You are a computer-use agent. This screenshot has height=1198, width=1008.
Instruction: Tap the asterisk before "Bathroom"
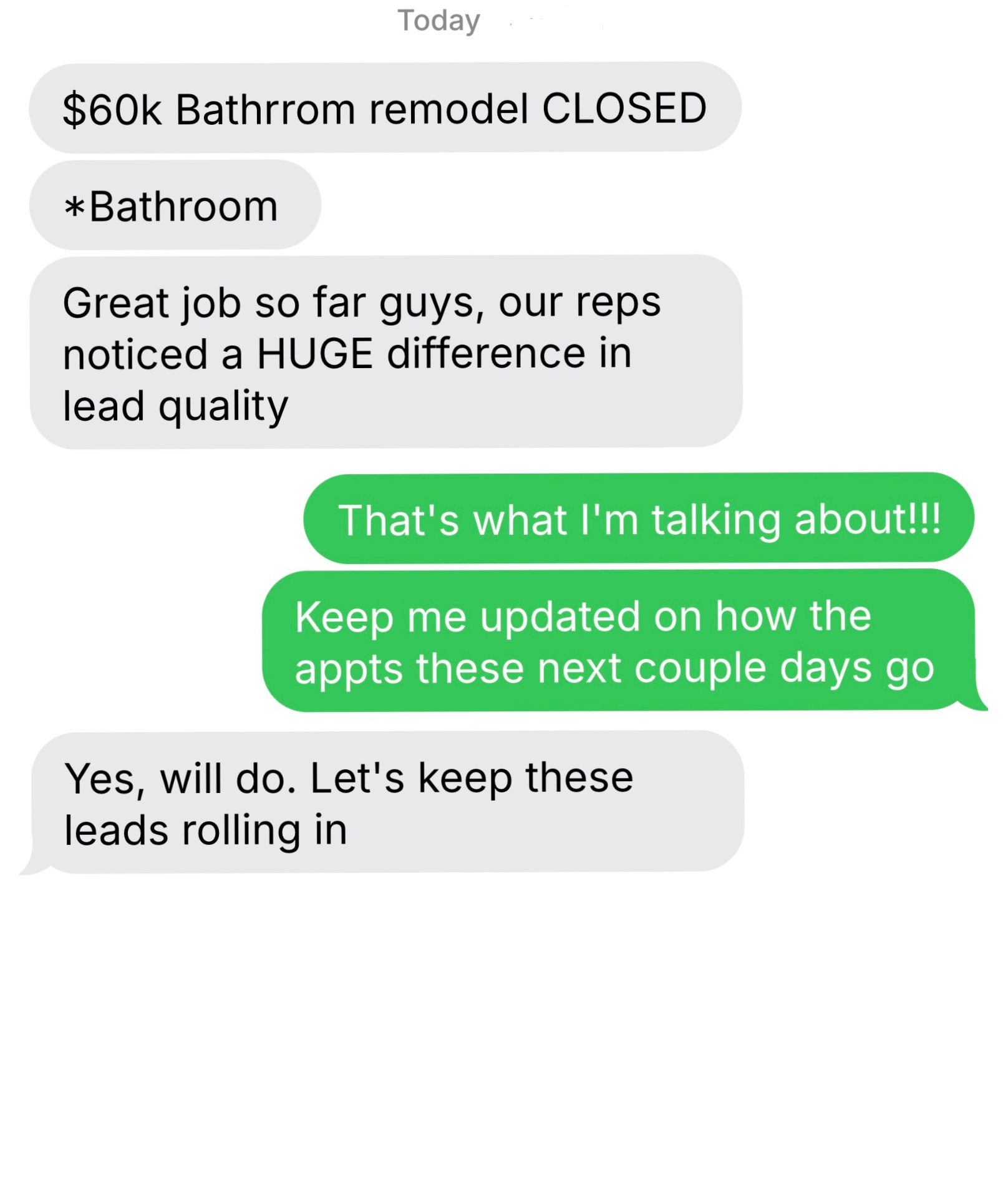75,205
